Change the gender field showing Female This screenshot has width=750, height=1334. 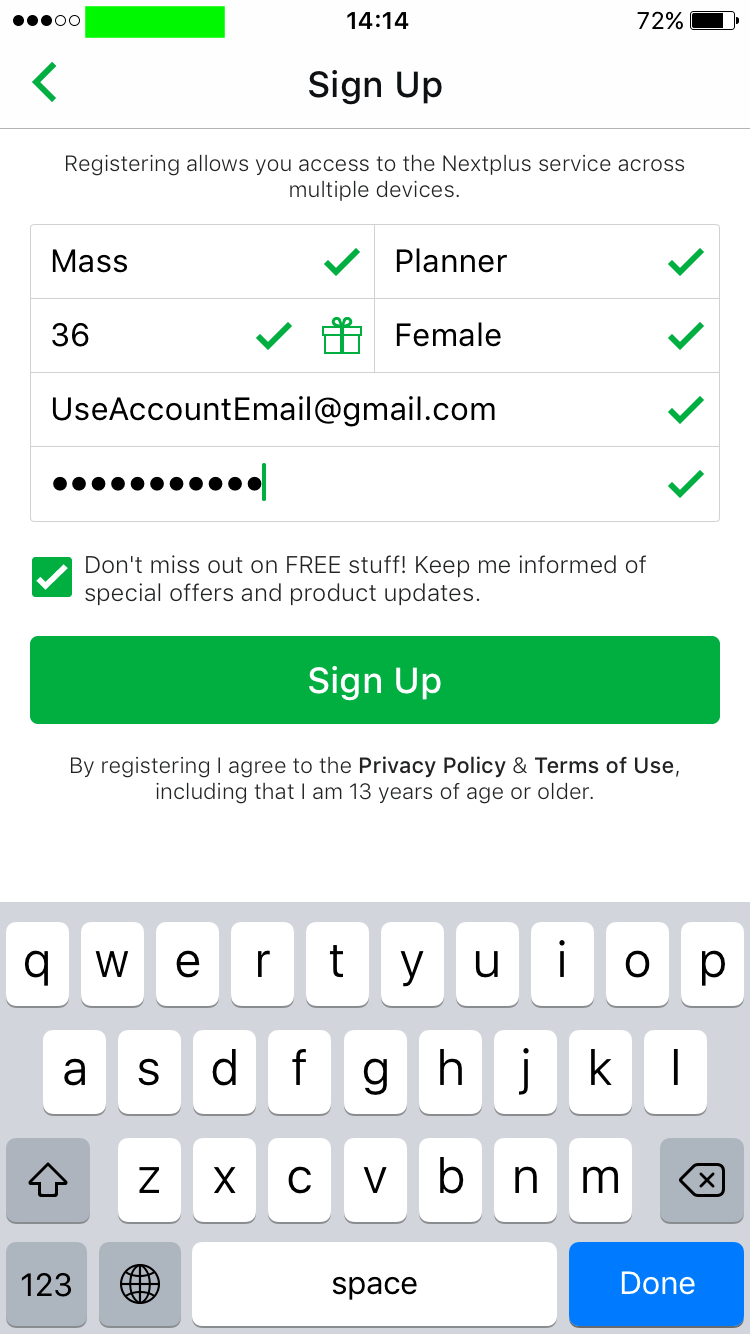pyautogui.click(x=520, y=336)
